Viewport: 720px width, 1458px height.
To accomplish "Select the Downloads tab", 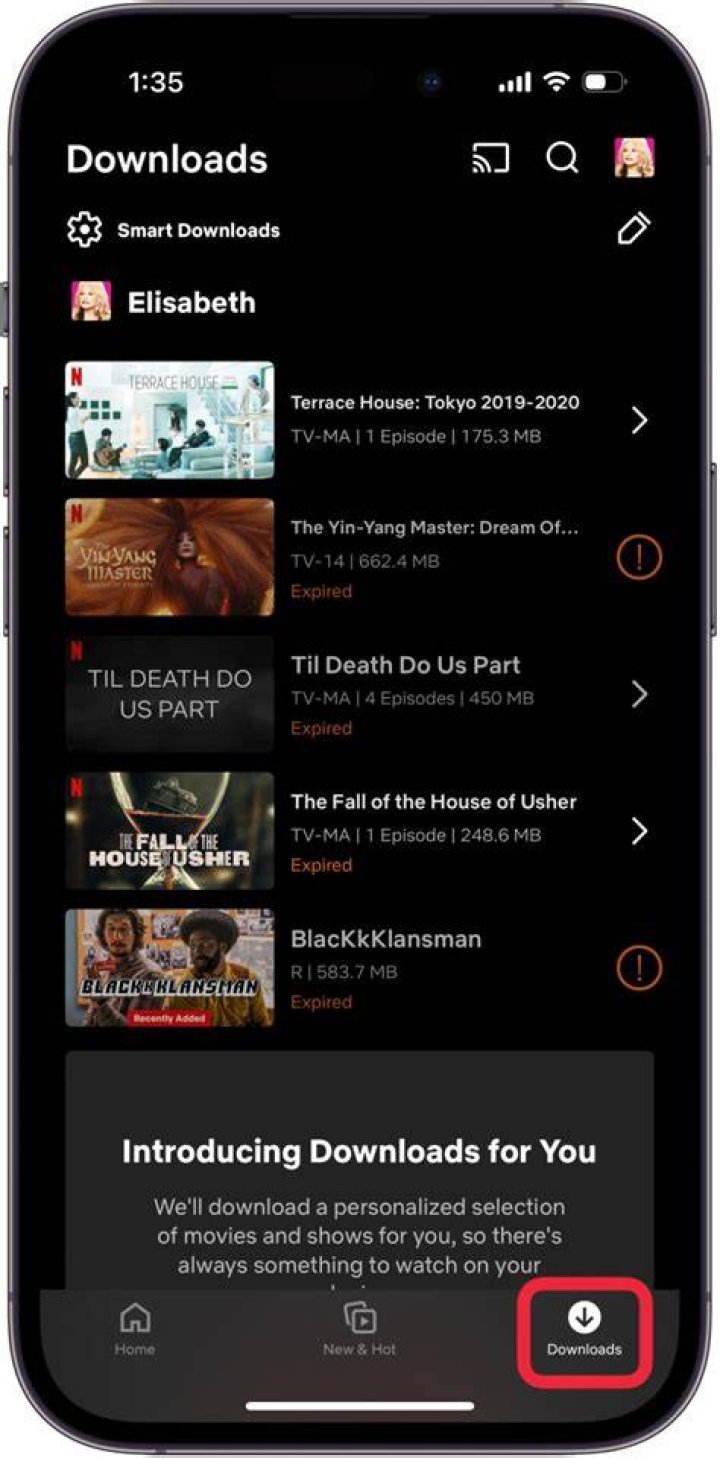I will (584, 1330).
